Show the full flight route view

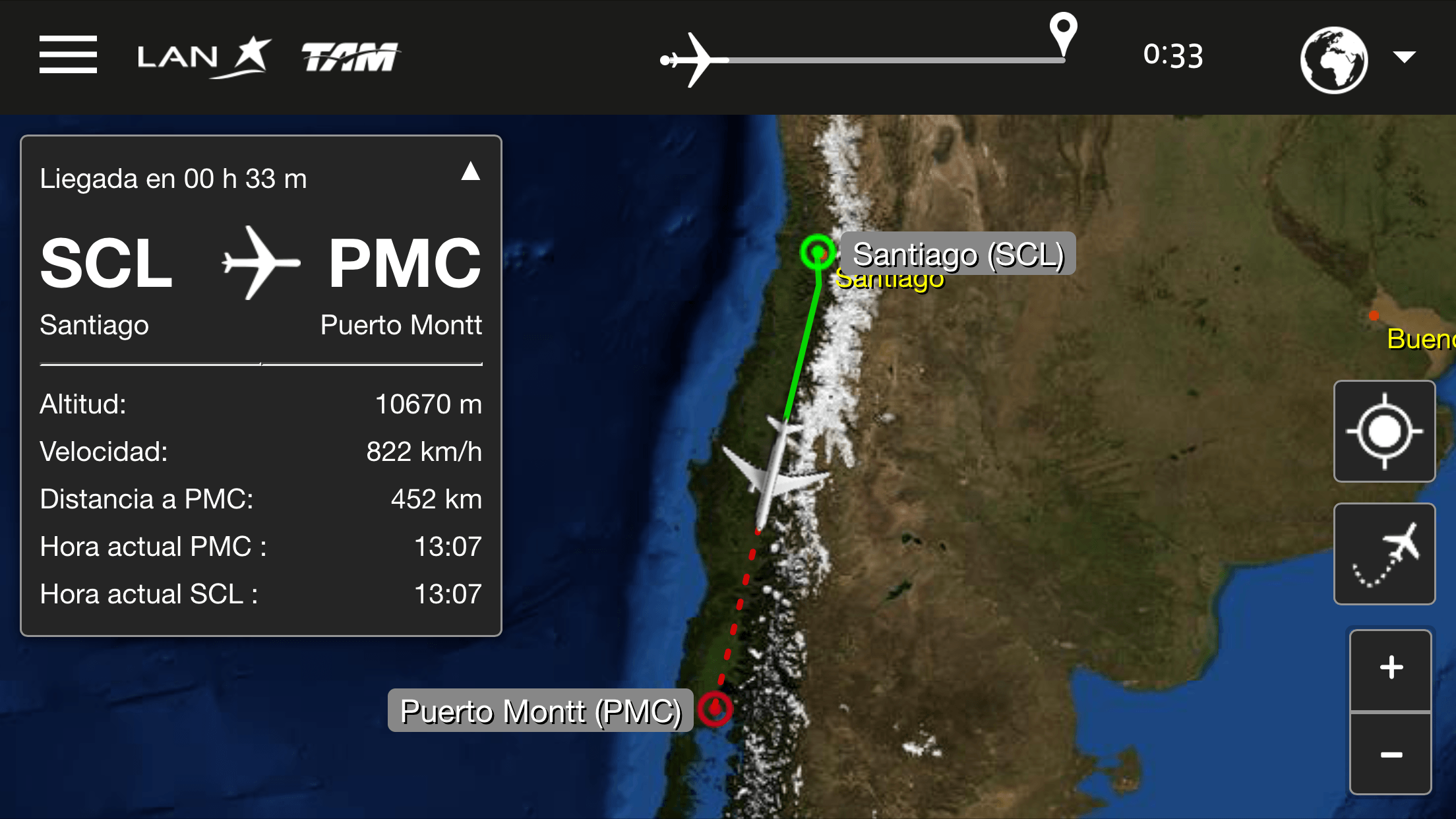point(1384,554)
